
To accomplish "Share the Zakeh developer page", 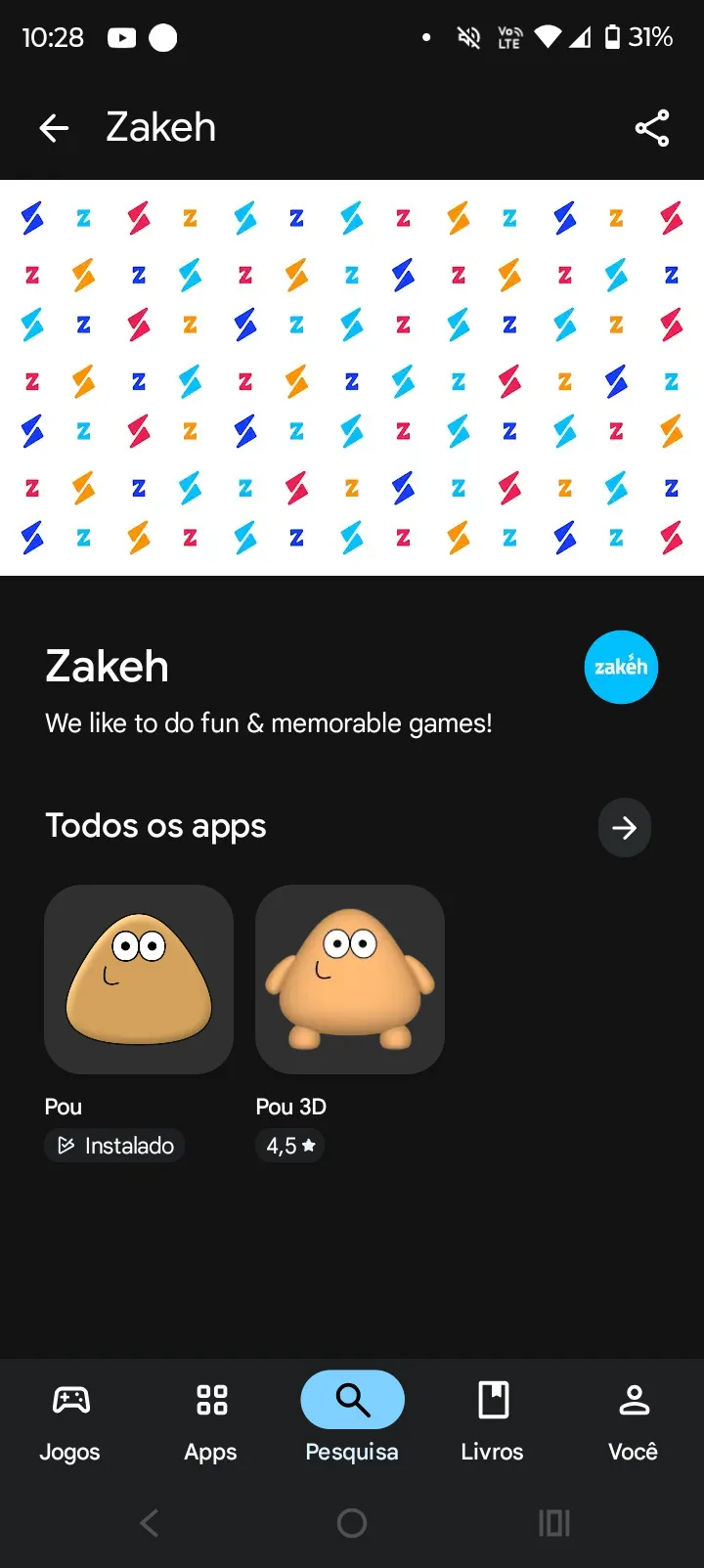I will pyautogui.click(x=651, y=128).
